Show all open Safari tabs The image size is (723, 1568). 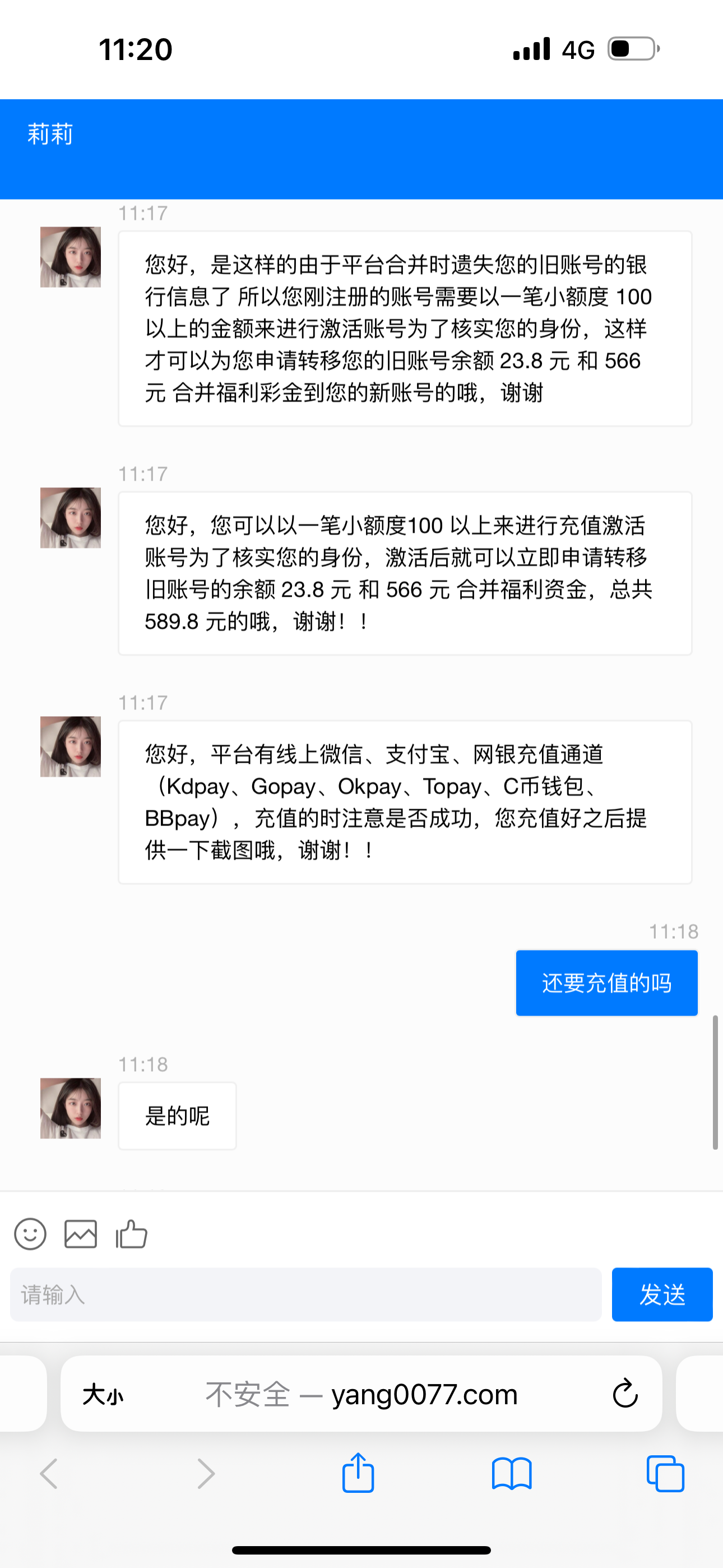pyautogui.click(x=665, y=1474)
